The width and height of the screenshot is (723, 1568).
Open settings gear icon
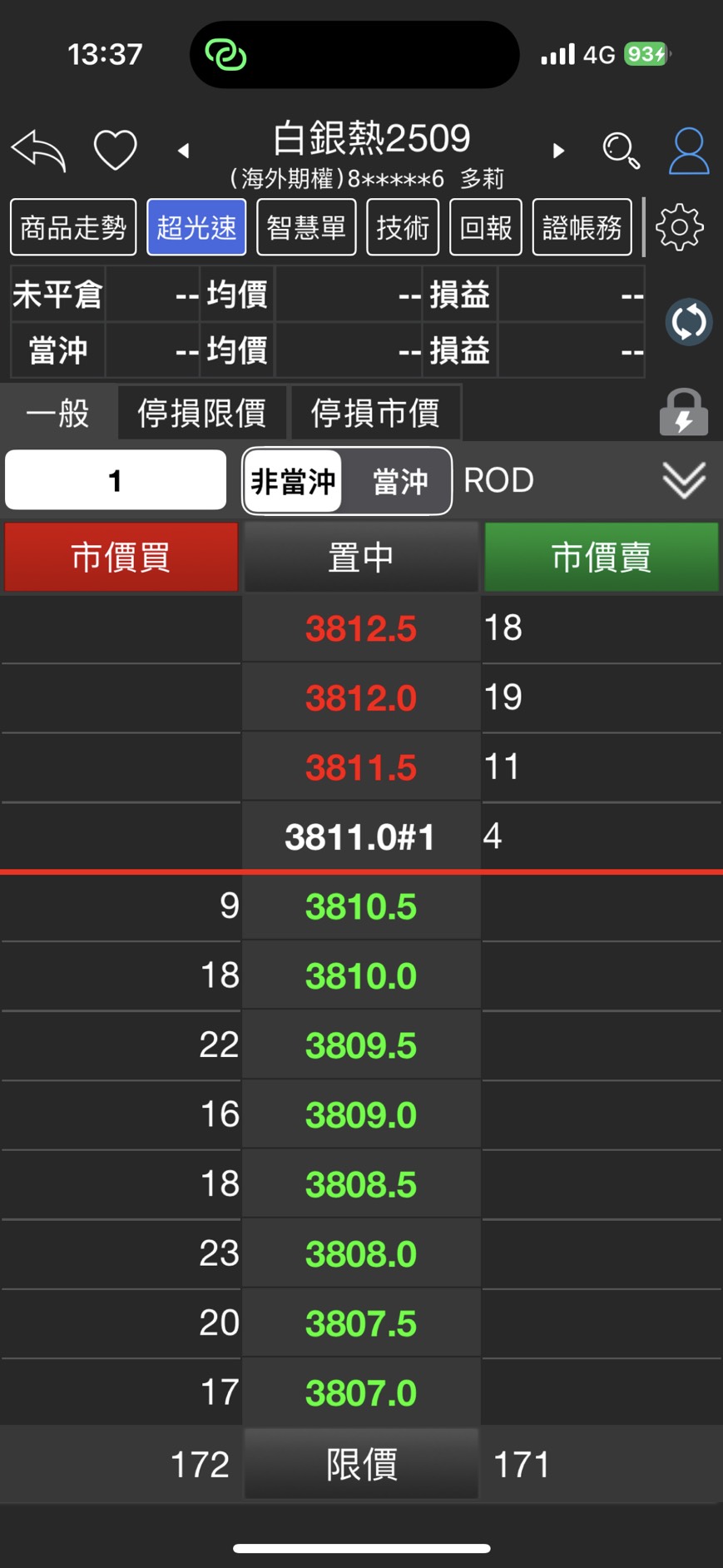point(680,227)
